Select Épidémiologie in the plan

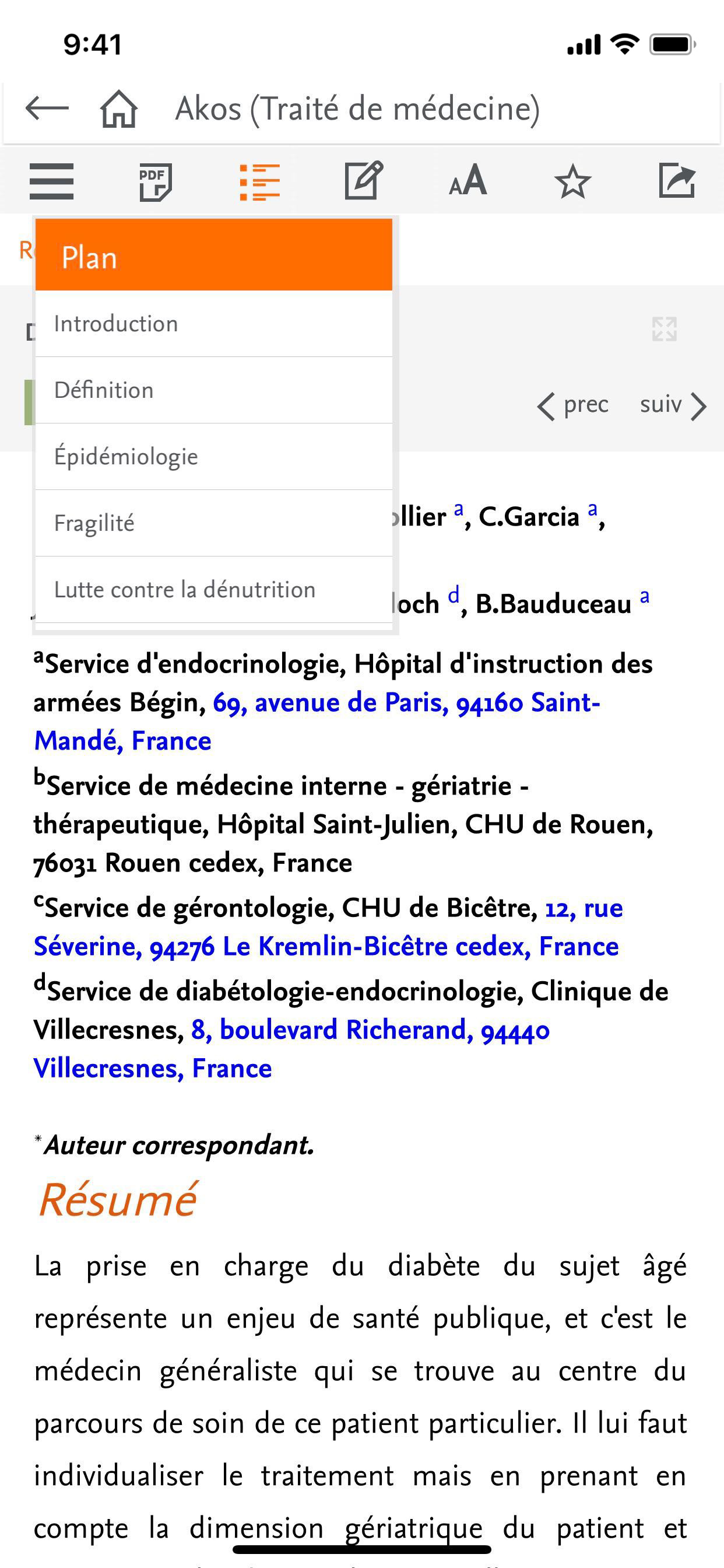click(213, 457)
